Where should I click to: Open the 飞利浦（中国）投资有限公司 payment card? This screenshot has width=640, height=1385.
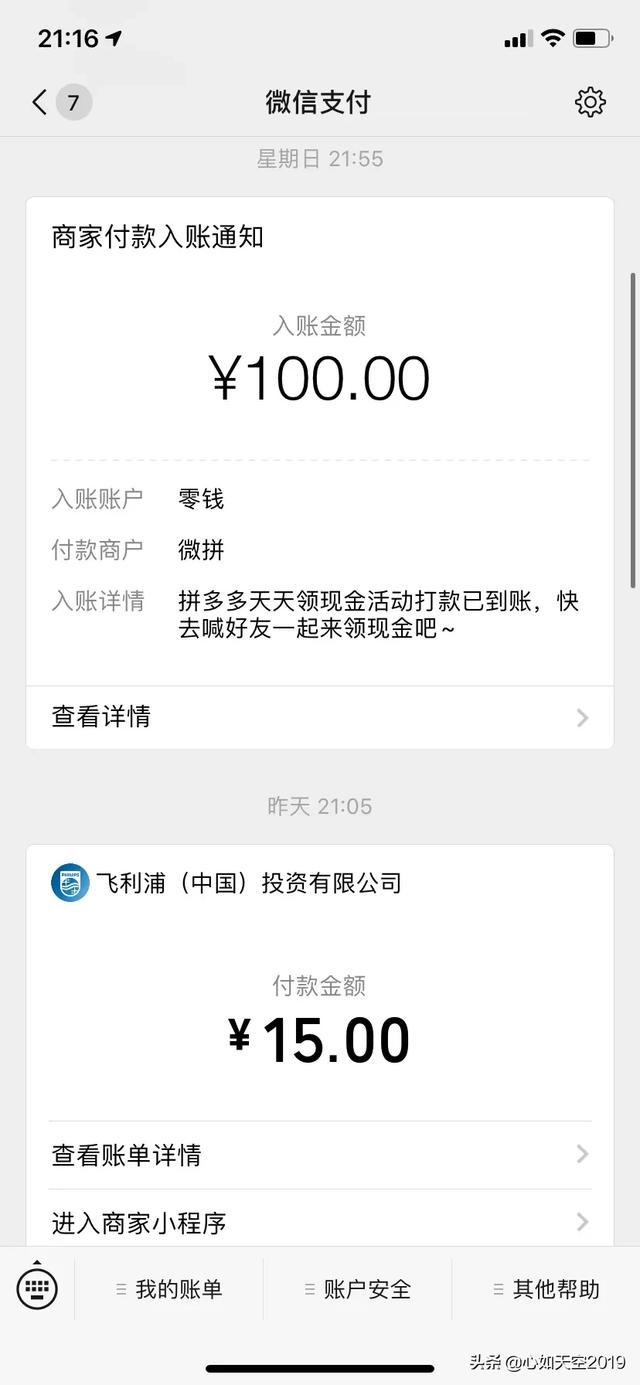coord(320,1045)
